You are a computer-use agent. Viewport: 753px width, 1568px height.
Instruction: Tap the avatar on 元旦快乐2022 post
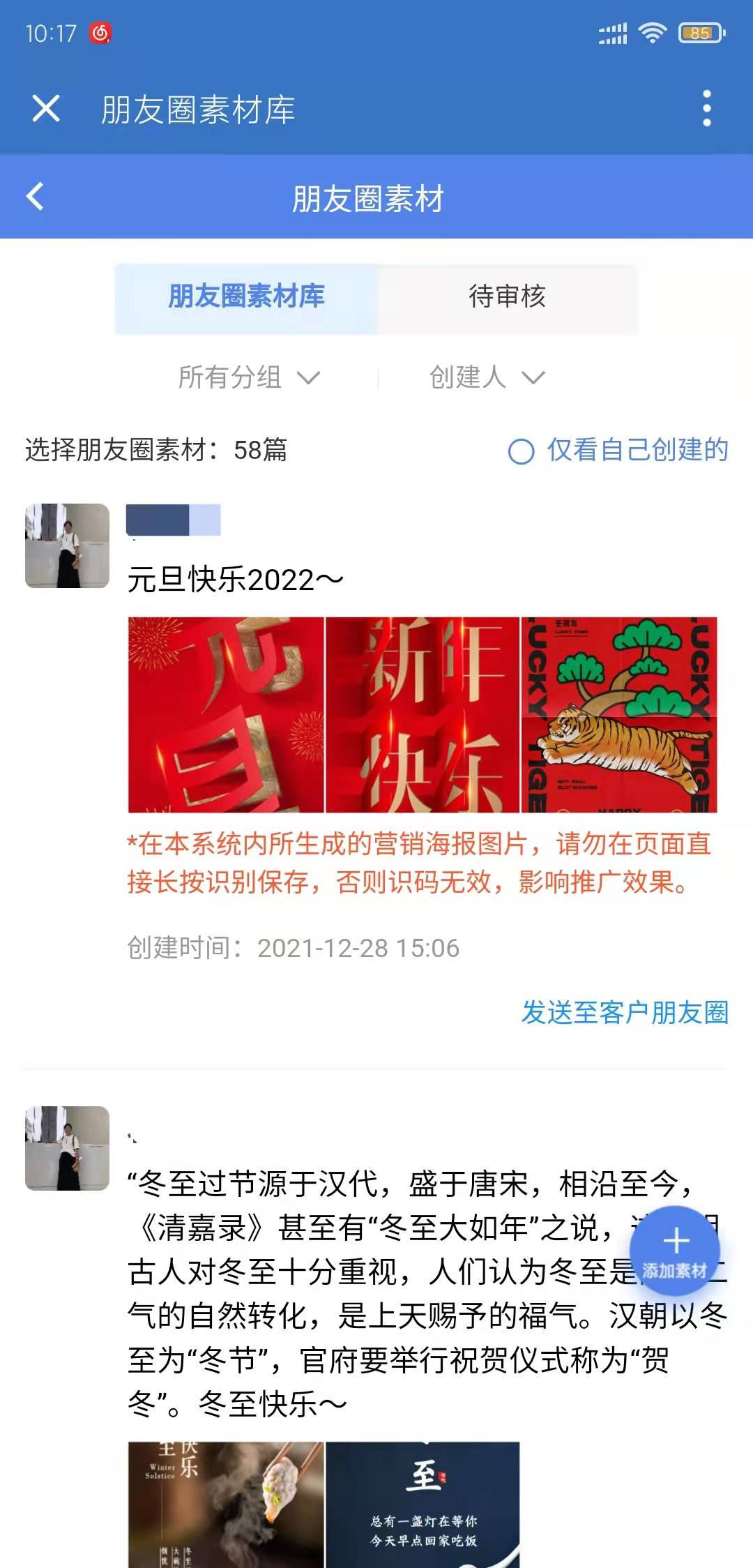(67, 545)
